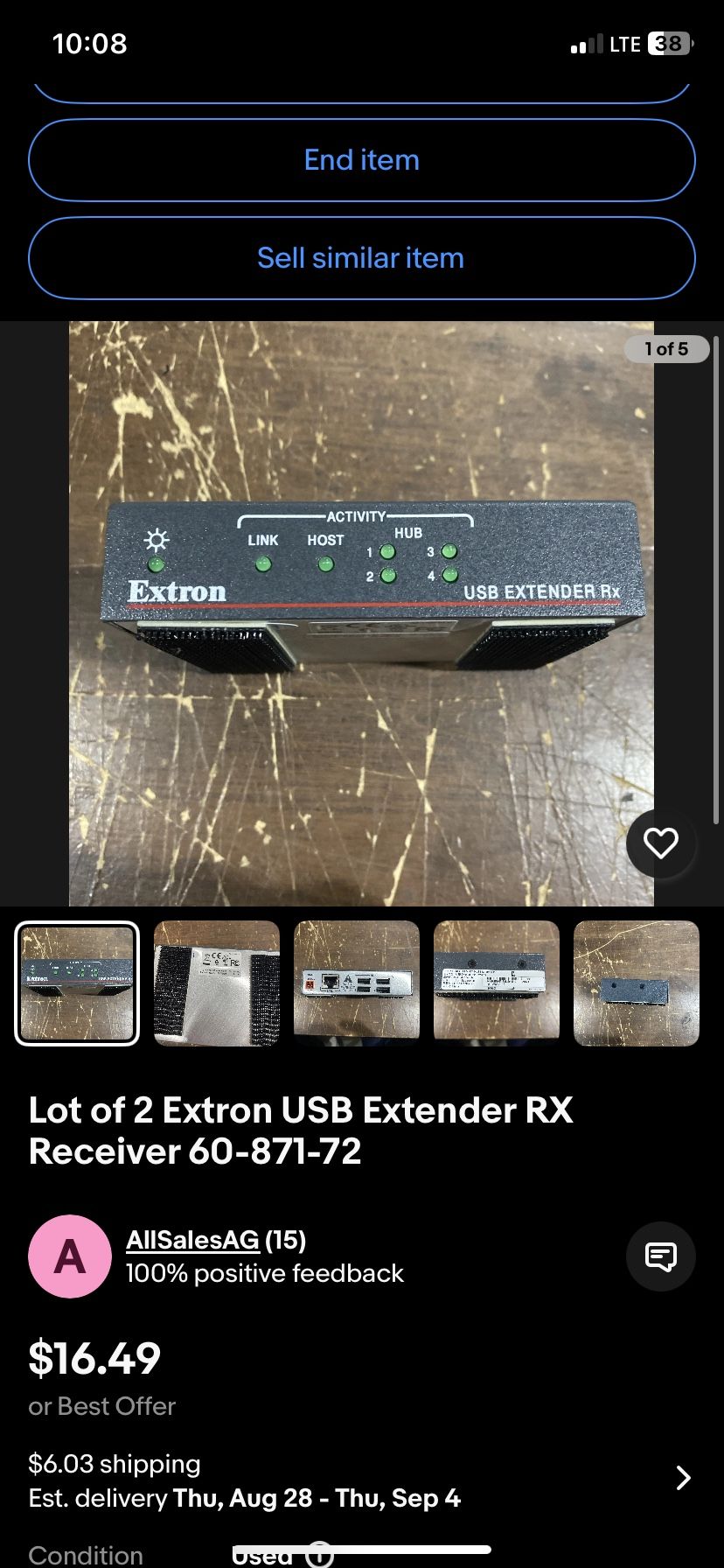The image size is (724, 1568).
Task: Select the first thumbnail of the front panel
Action: click(x=77, y=983)
